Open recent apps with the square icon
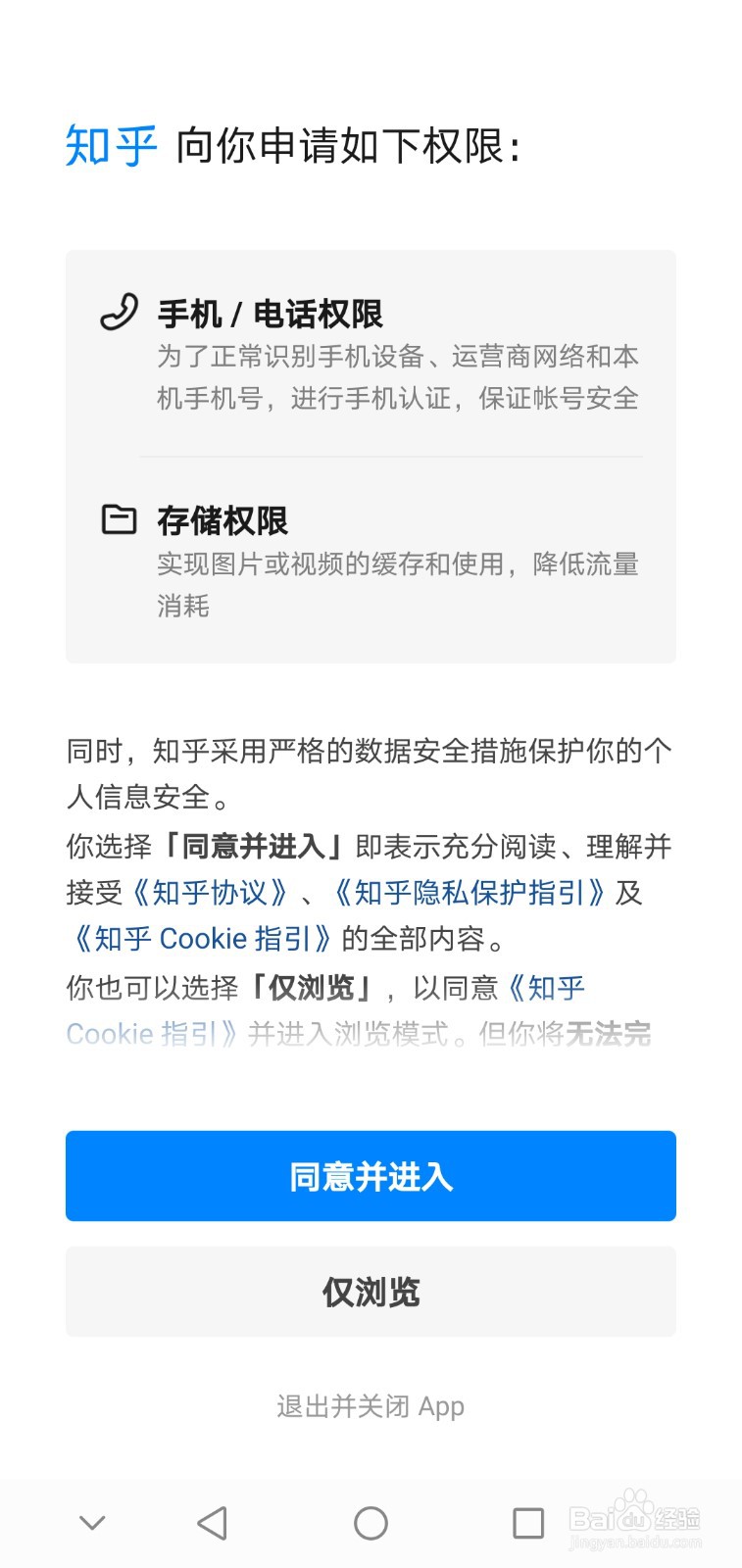This screenshot has height=1568, width=742. coord(527,1522)
